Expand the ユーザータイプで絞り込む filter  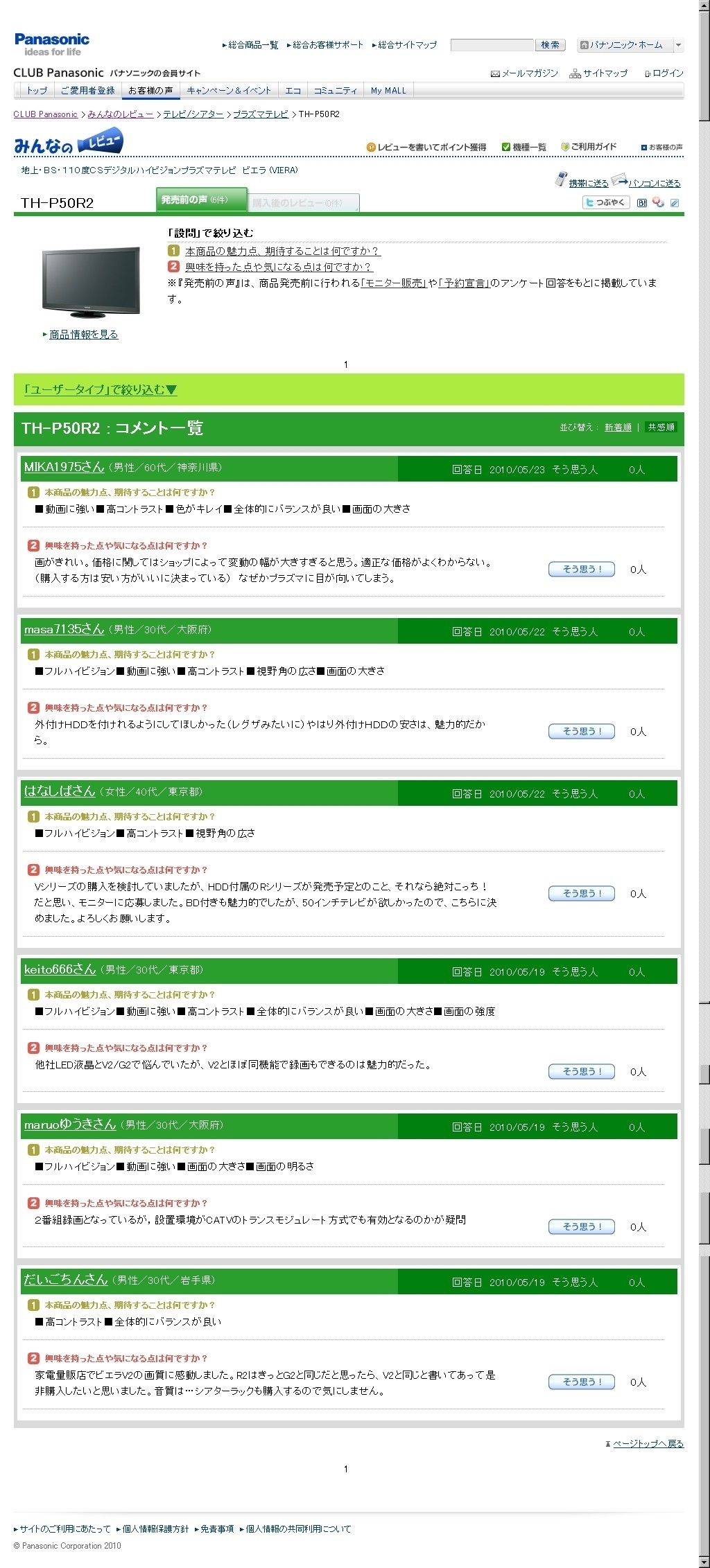101,390
